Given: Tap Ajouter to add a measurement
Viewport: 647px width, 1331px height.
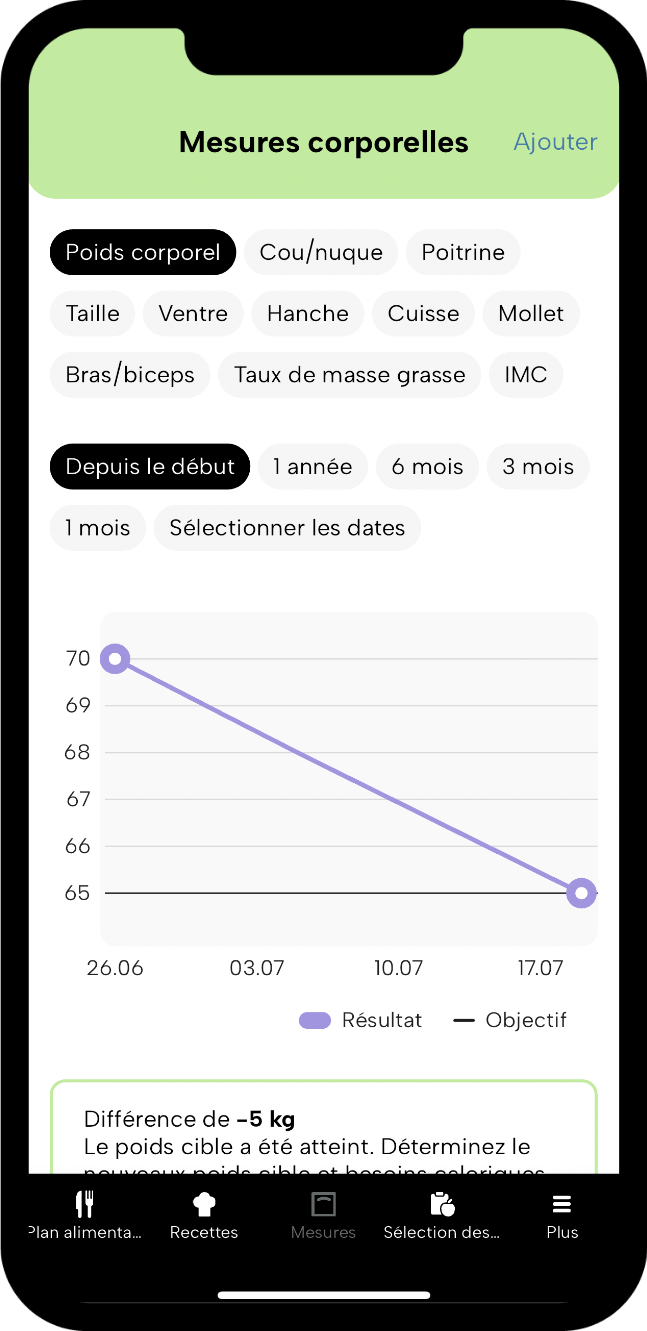Looking at the screenshot, I should pos(555,142).
